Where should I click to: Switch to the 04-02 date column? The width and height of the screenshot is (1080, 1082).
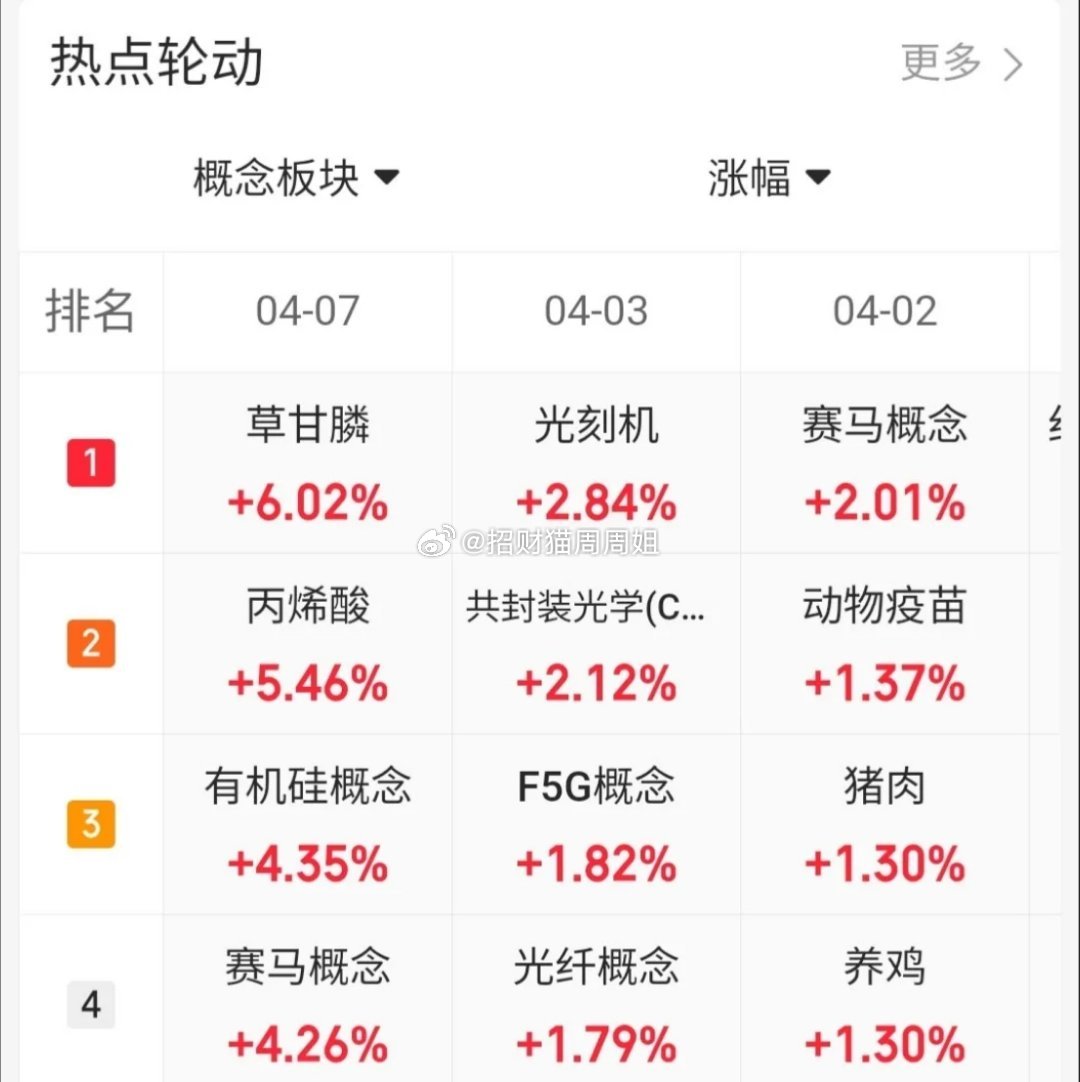(x=884, y=310)
